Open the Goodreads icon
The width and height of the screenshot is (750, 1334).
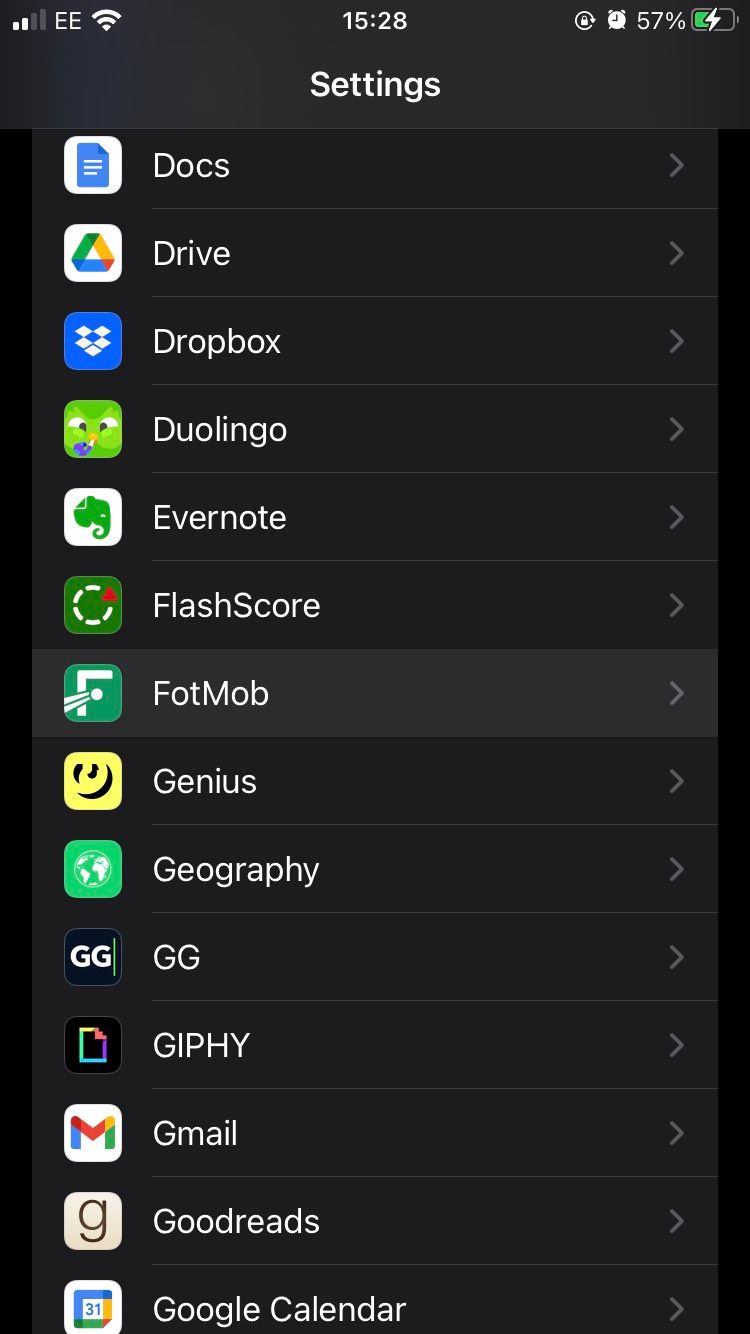point(92,1221)
